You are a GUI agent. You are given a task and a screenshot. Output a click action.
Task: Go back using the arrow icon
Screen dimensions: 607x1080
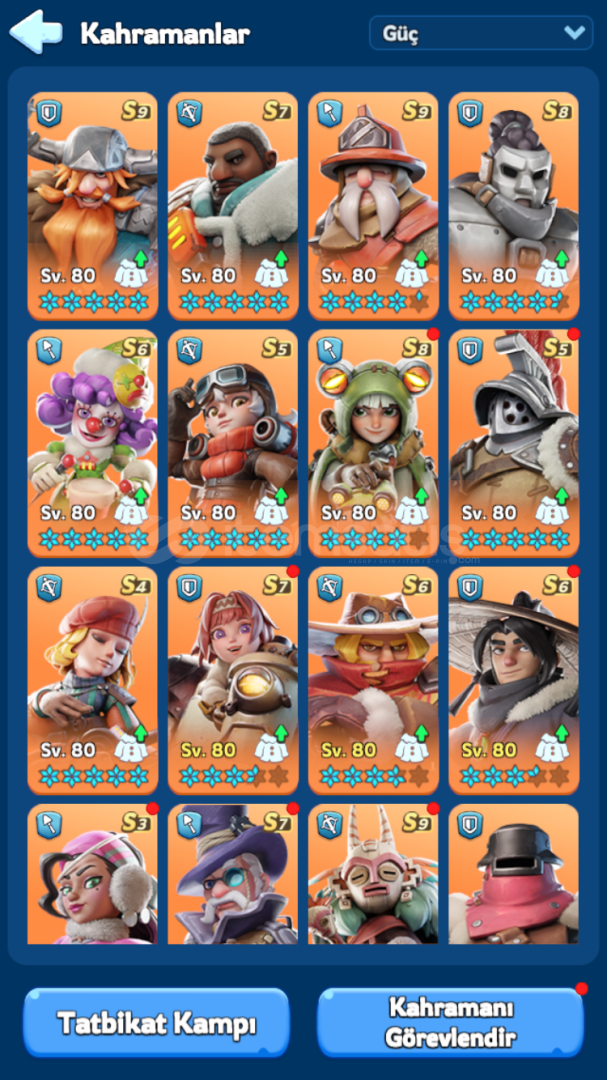pos(36,32)
